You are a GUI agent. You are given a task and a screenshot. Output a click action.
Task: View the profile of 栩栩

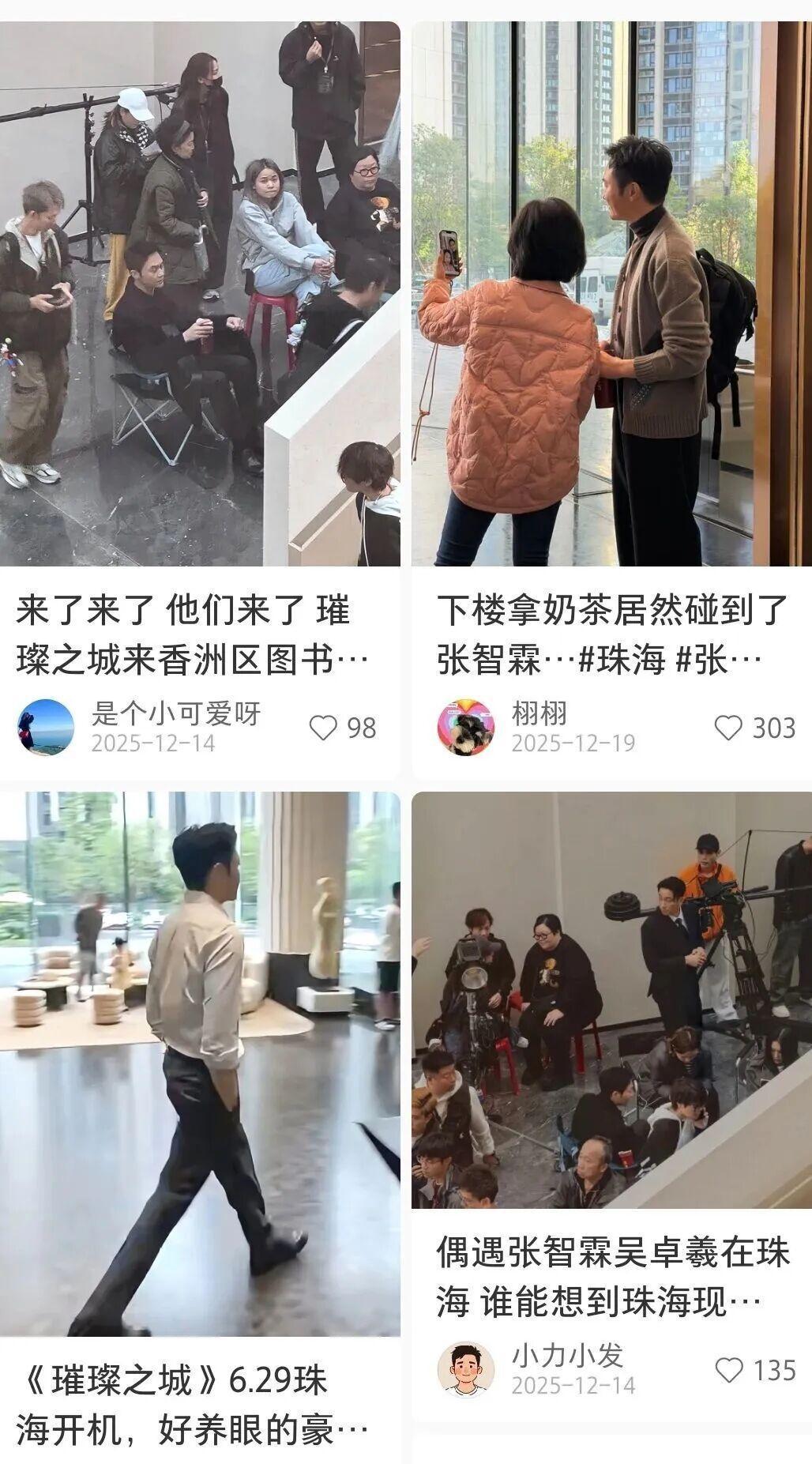click(x=466, y=728)
